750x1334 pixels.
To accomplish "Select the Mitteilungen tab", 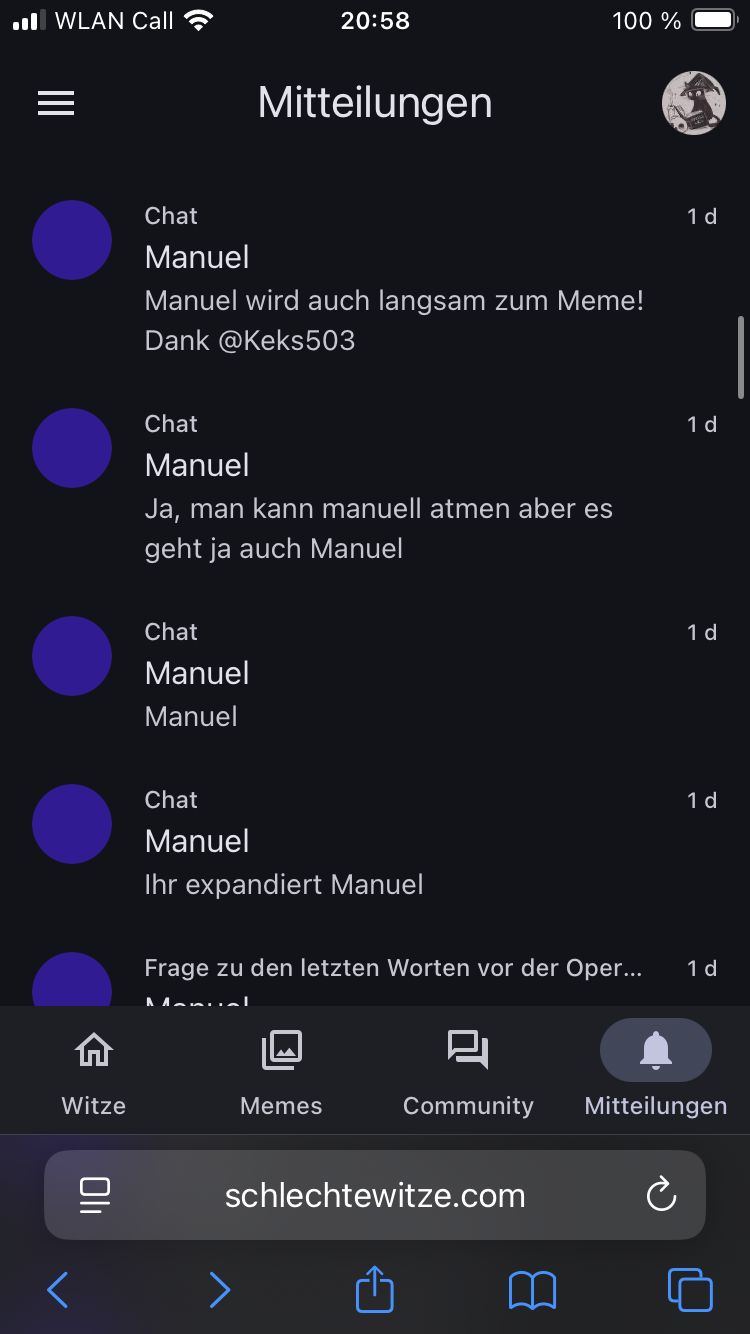I will click(x=655, y=1072).
